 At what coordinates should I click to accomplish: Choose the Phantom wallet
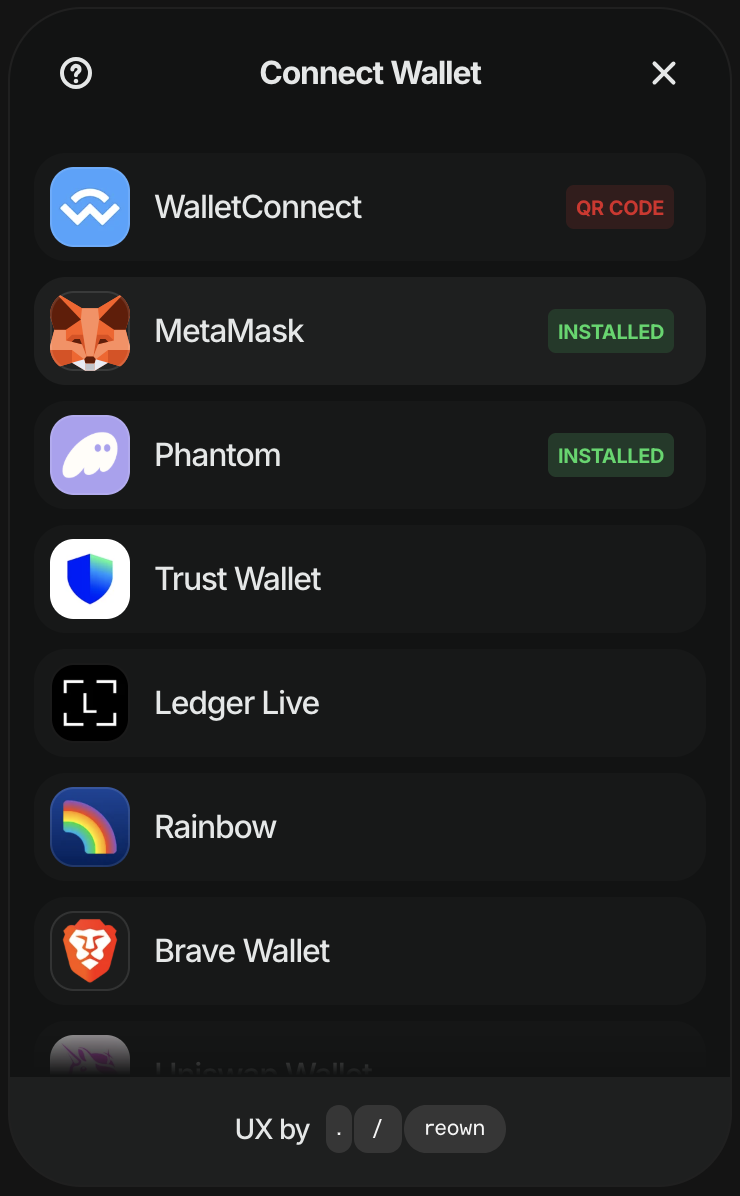tap(369, 455)
